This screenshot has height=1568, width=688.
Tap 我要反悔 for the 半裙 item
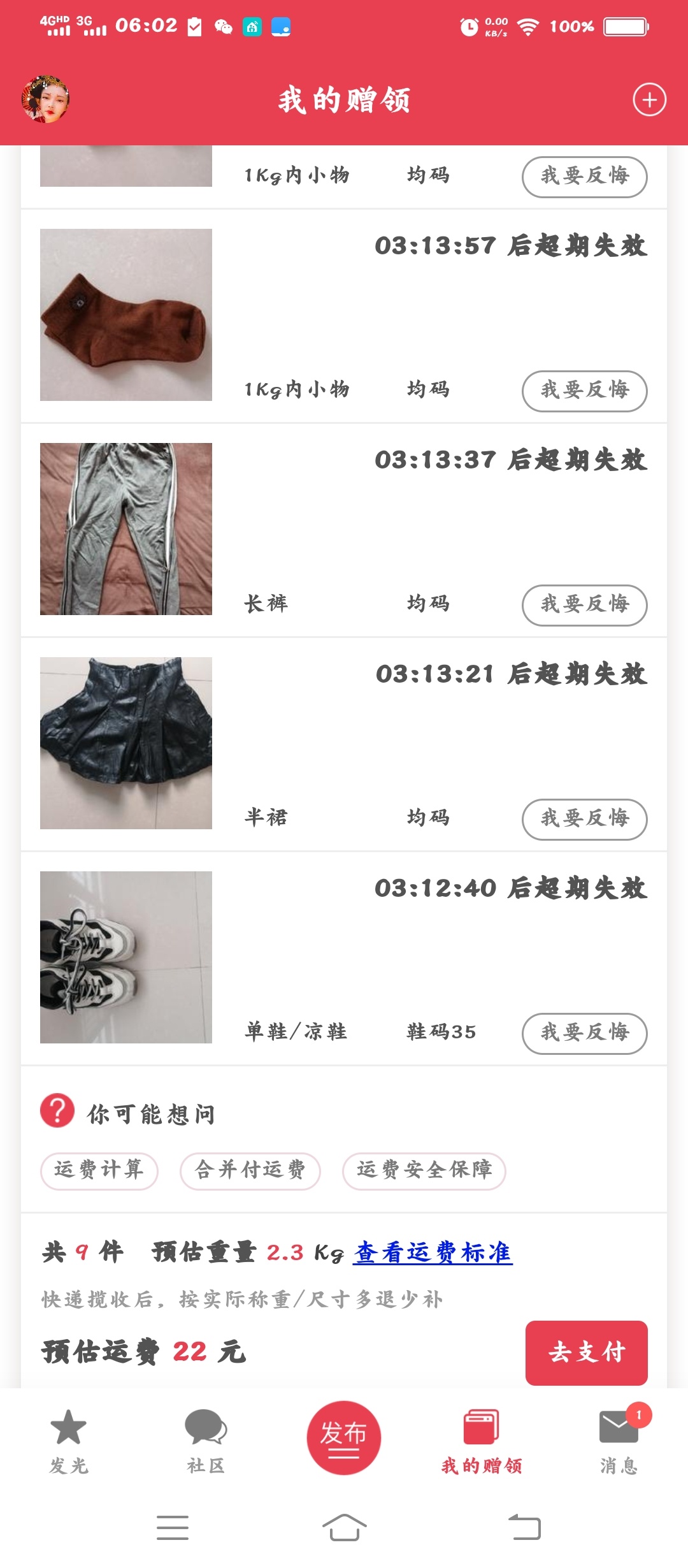pyautogui.click(x=584, y=819)
